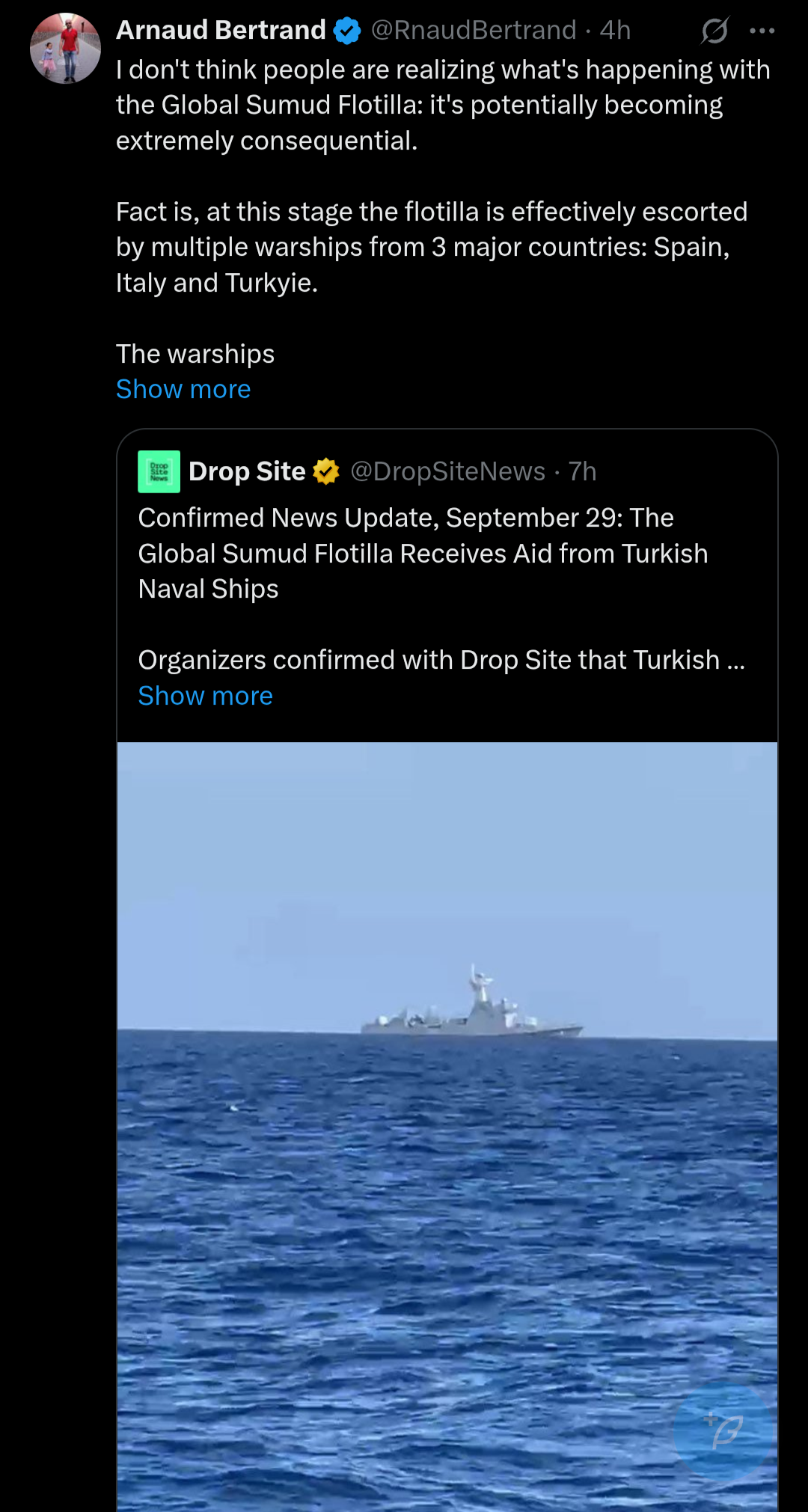The image size is (808, 1512).
Task: Open Arnaud Bertrand's profile picture
Action: (65, 48)
